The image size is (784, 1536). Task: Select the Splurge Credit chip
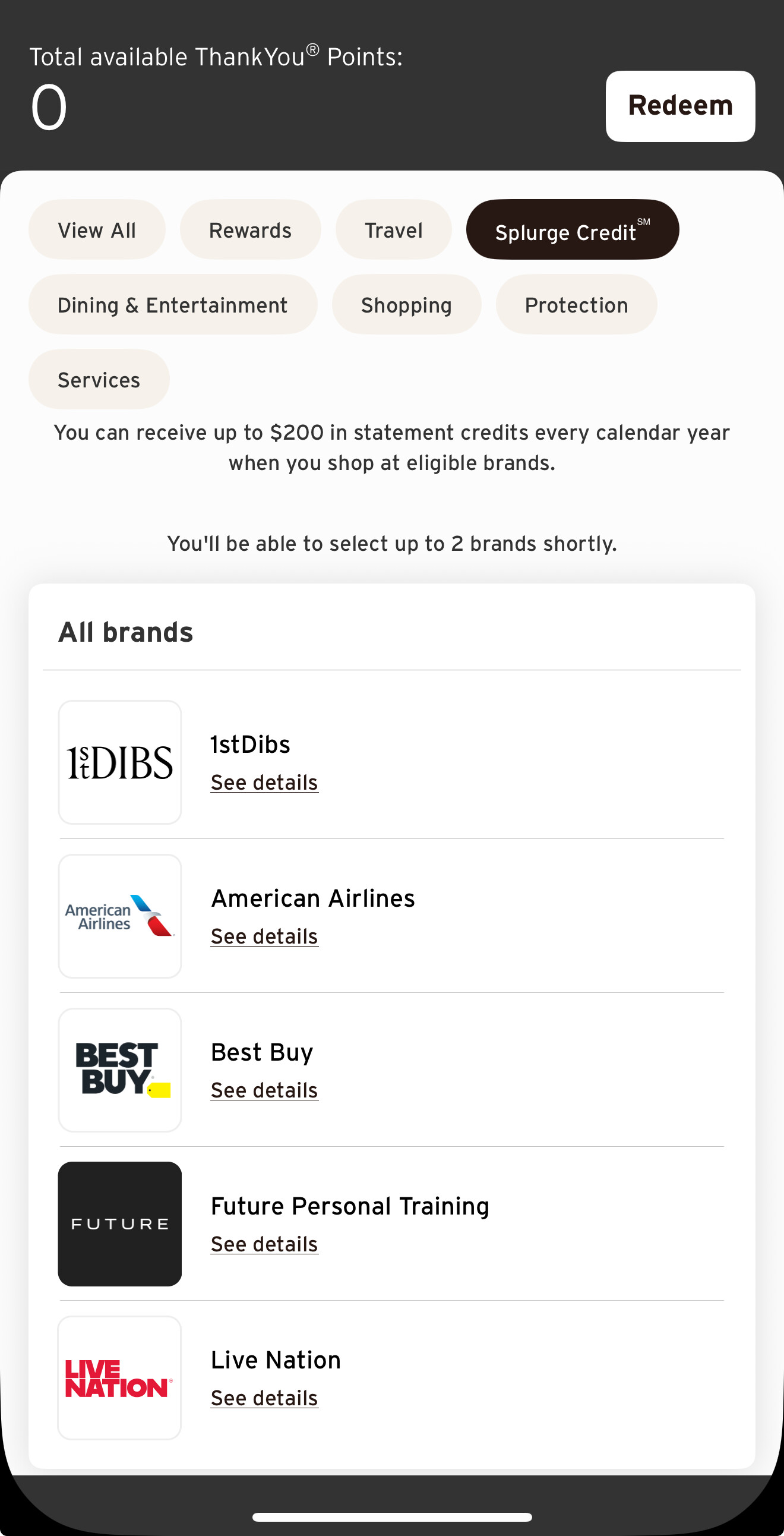tap(573, 229)
